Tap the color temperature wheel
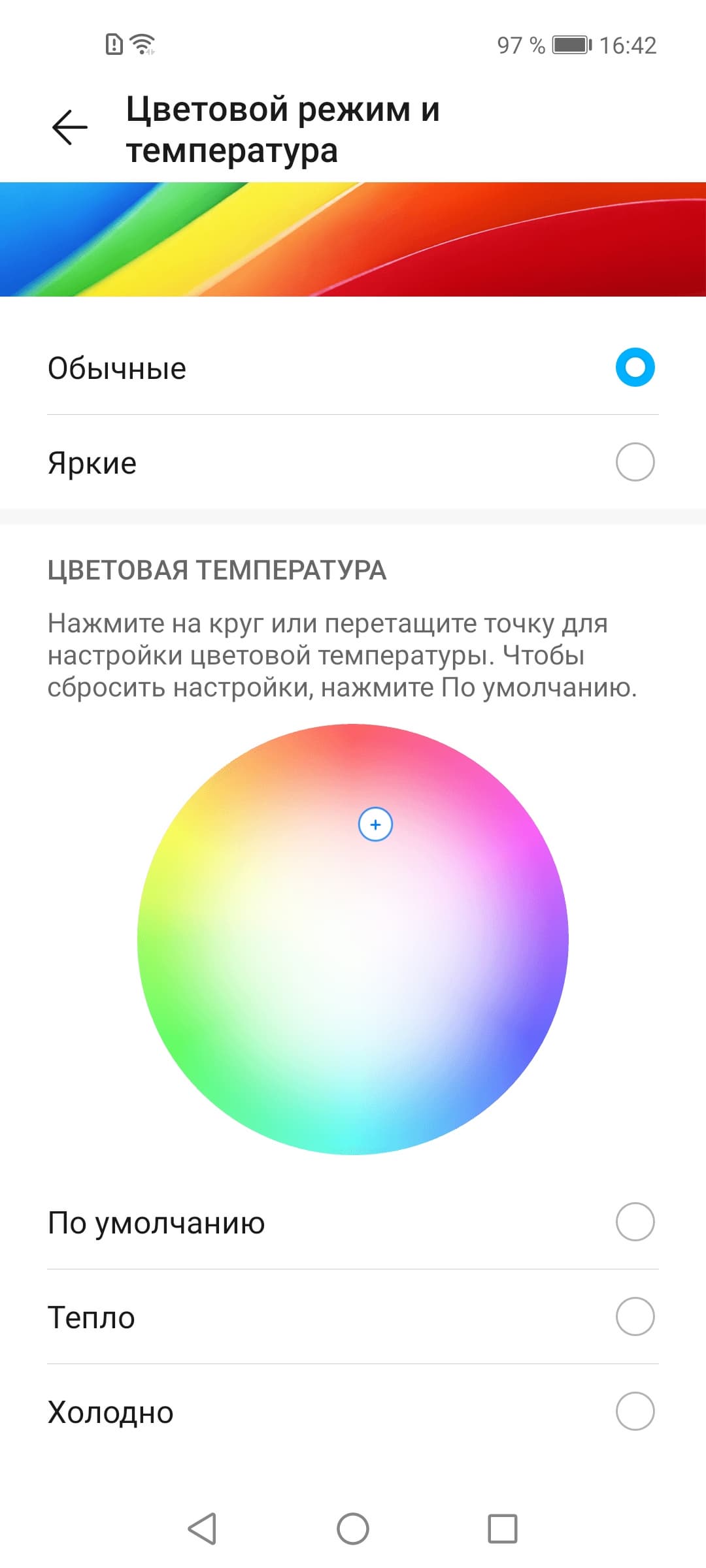The height and width of the screenshot is (1568, 706). pyautogui.click(x=353, y=939)
